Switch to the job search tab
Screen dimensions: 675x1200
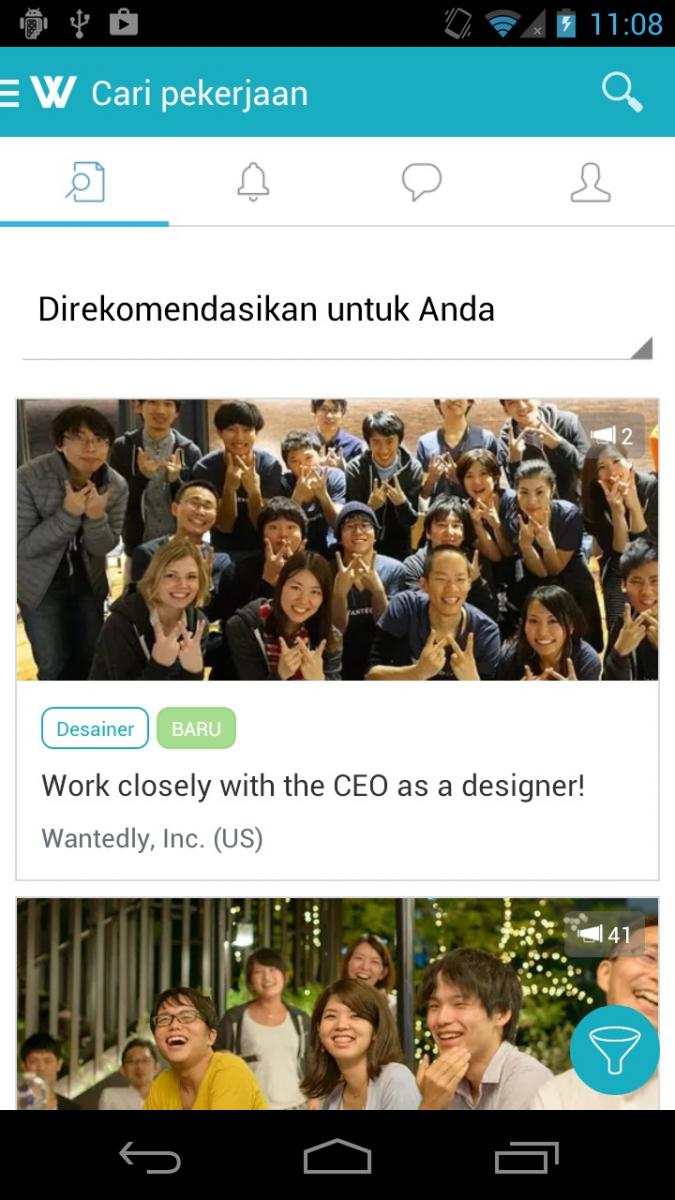[85, 183]
